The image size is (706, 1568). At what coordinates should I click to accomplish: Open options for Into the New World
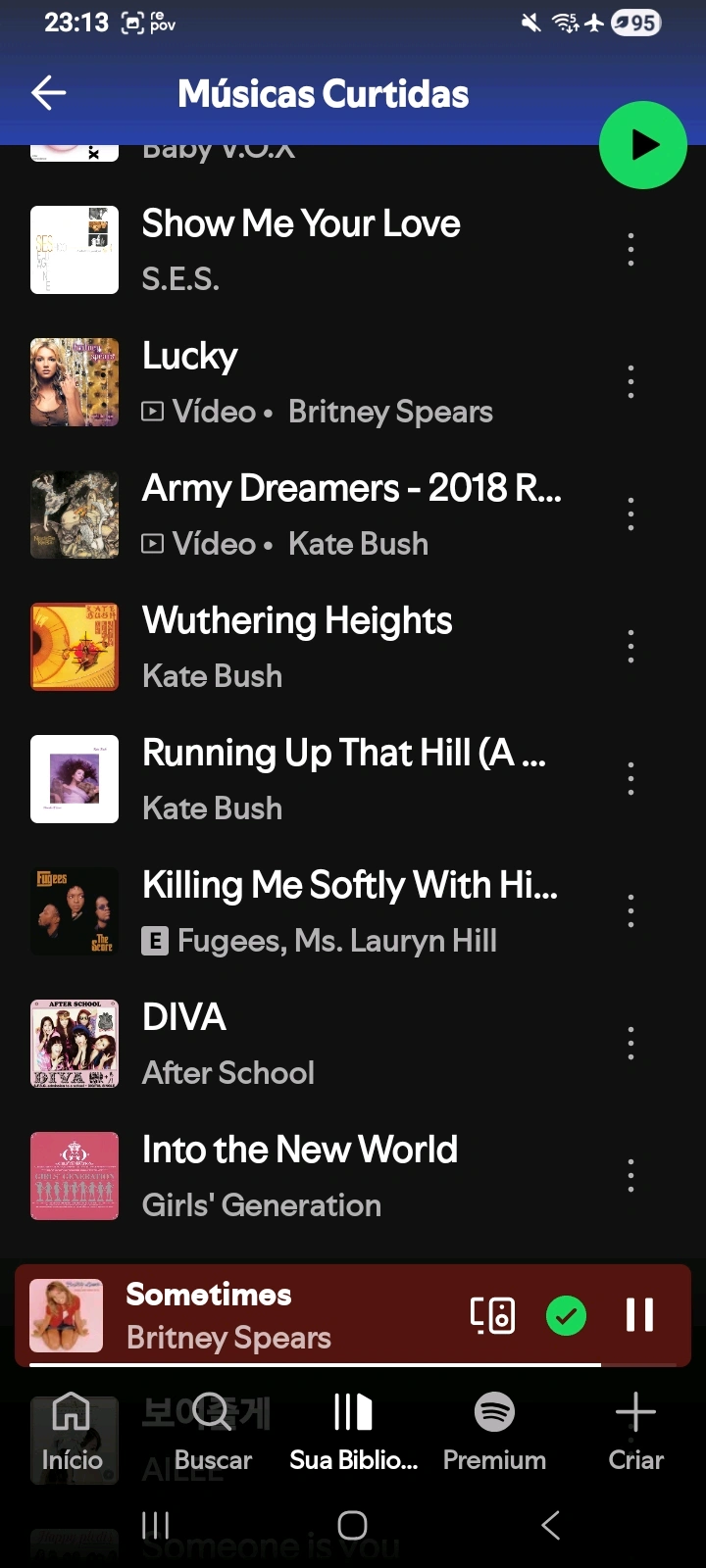pos(630,1176)
